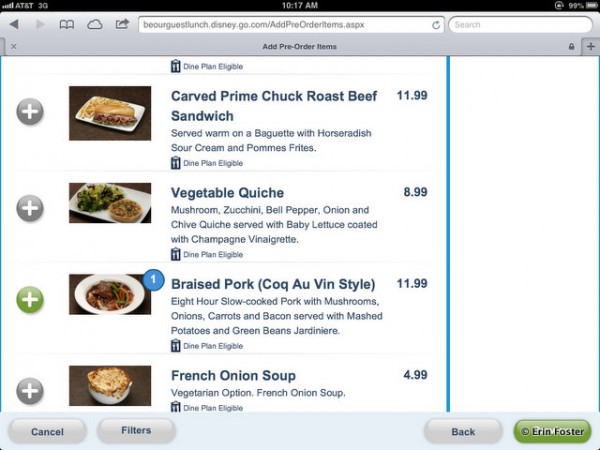Open the iCloud tabs
This screenshot has width=600, height=450.
[95, 23]
